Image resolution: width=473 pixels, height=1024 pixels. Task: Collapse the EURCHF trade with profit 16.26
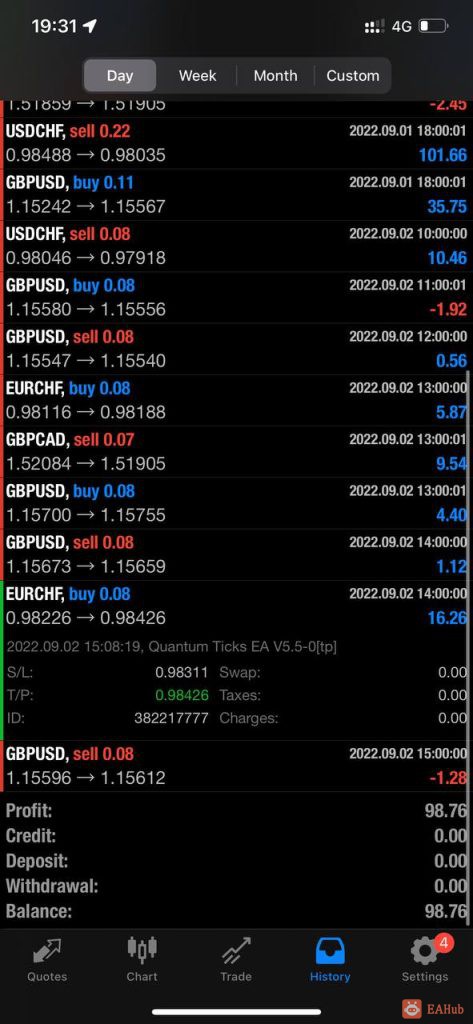click(x=236, y=606)
